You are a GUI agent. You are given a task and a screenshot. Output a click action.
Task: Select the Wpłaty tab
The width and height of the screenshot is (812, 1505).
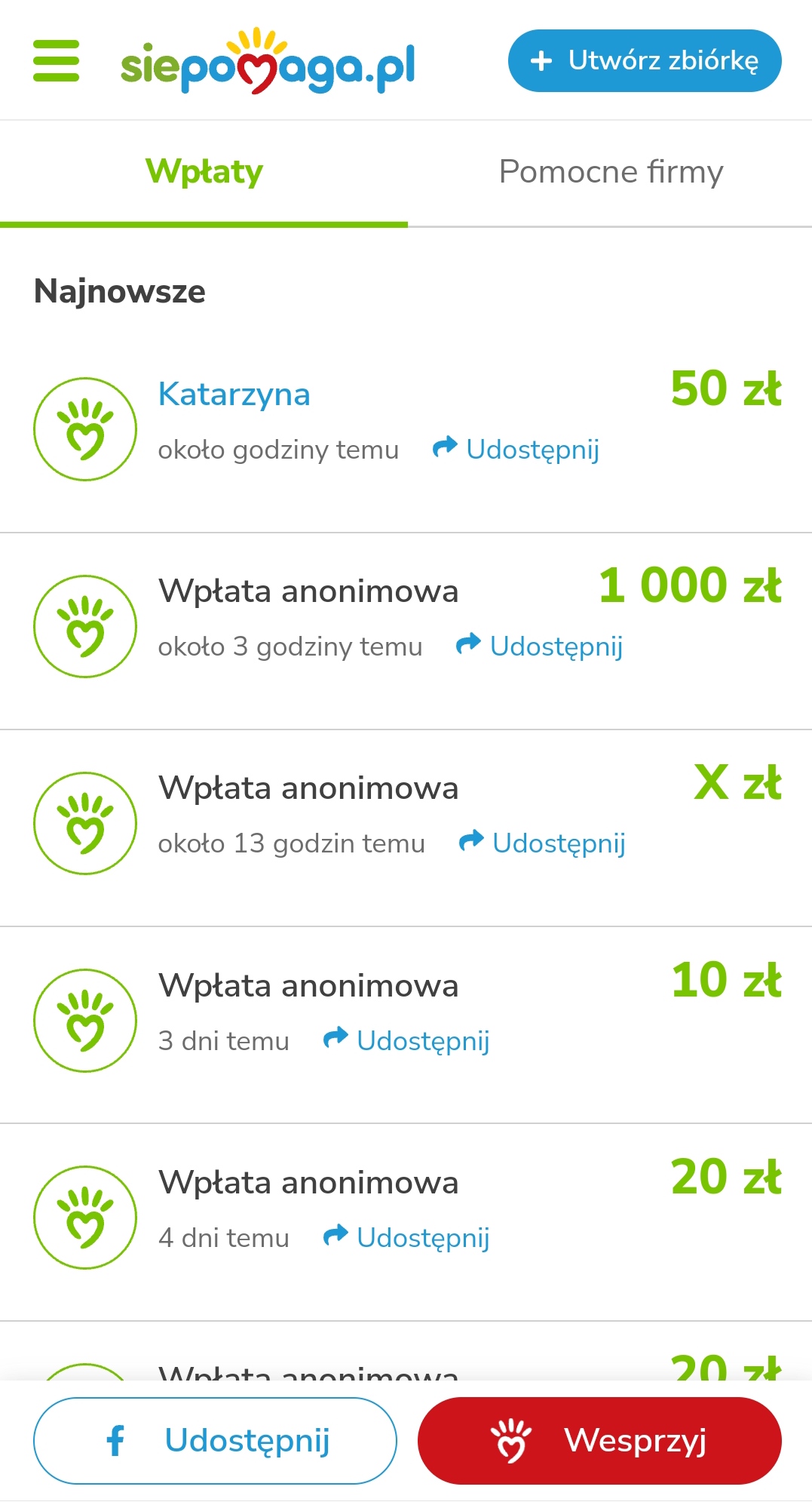click(x=204, y=172)
